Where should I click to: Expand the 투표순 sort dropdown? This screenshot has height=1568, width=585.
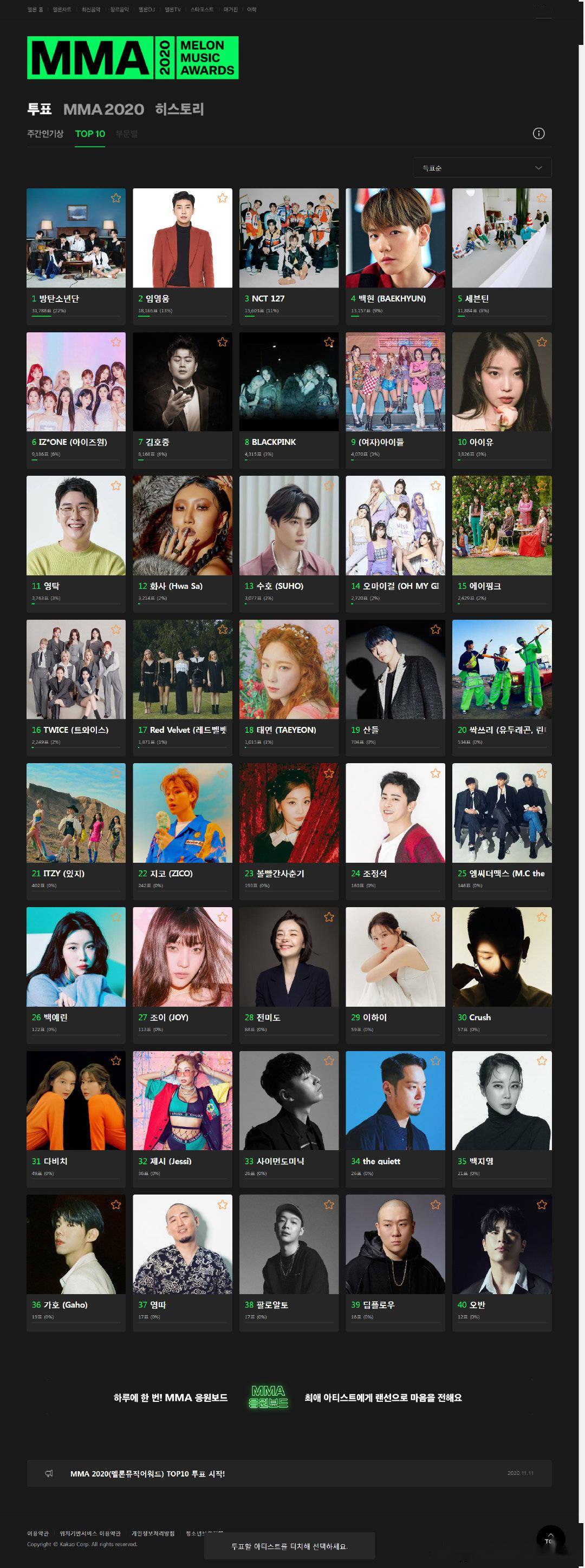pos(482,168)
